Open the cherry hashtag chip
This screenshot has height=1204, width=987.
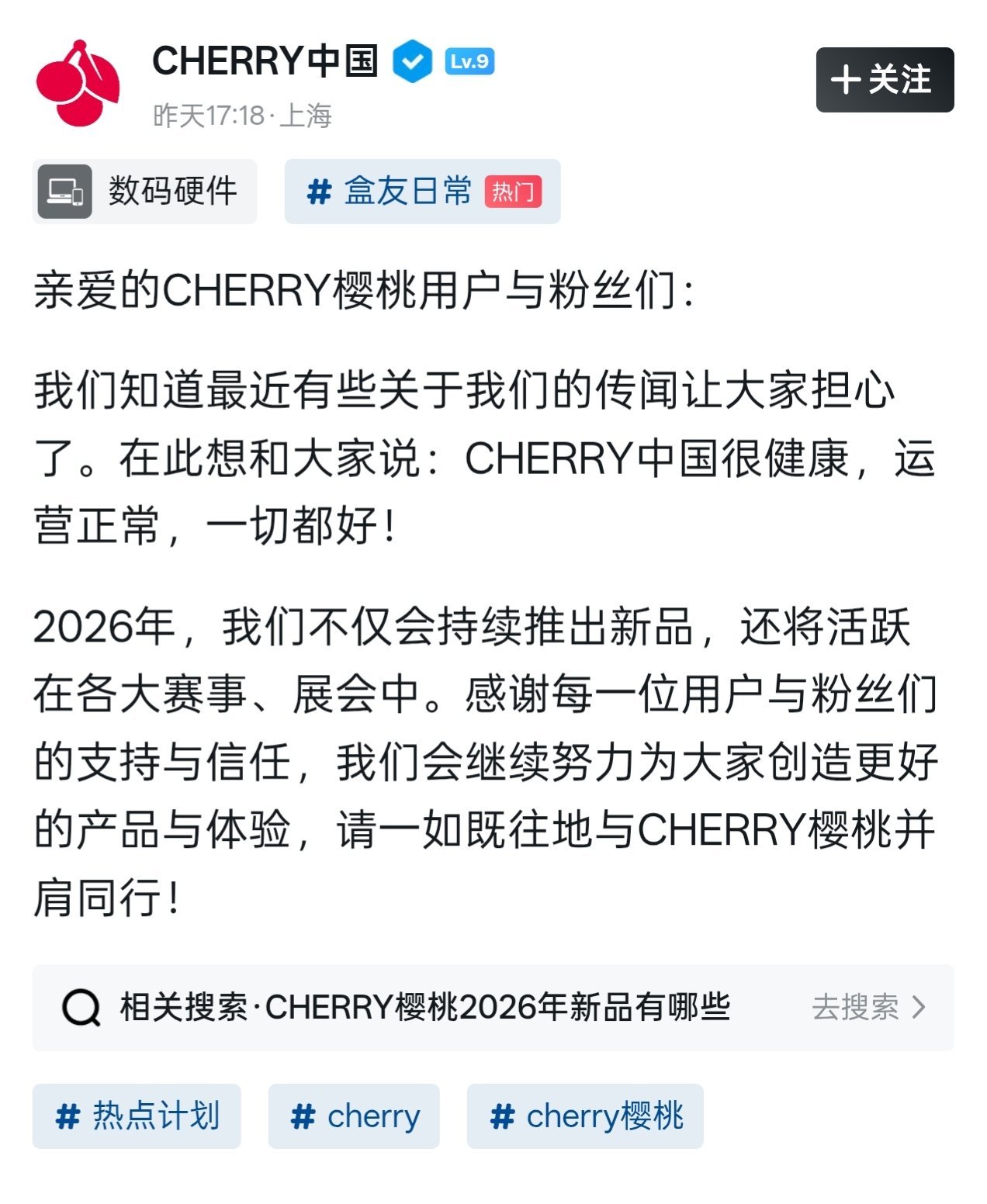click(354, 1116)
